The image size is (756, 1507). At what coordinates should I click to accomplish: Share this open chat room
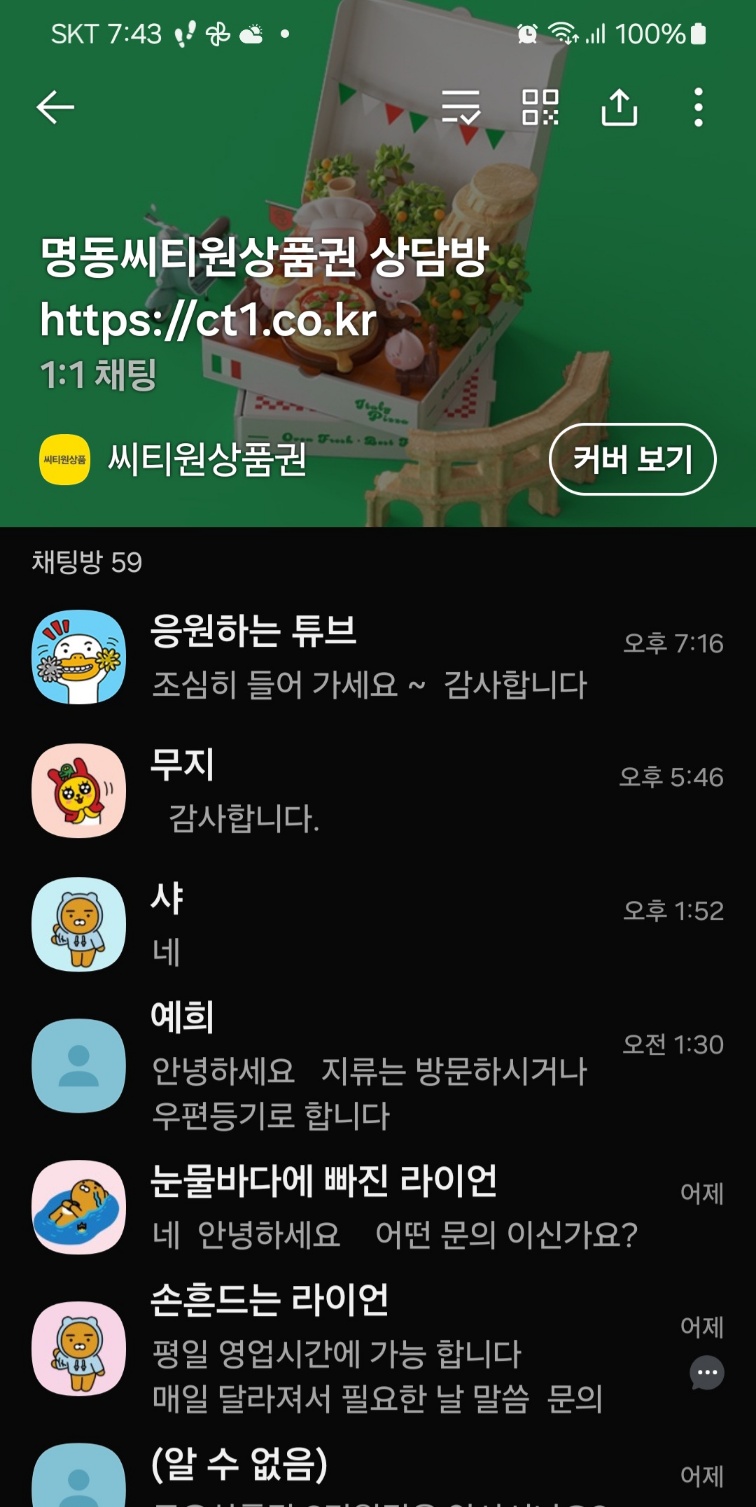pyautogui.click(x=619, y=107)
